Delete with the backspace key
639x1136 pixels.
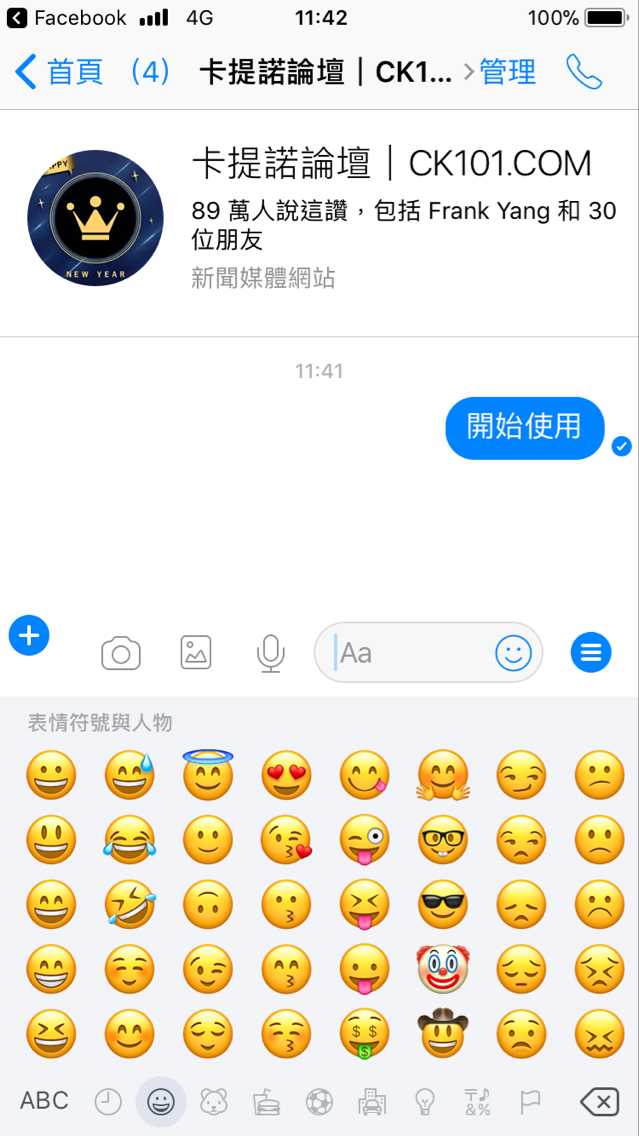pyautogui.click(x=598, y=1102)
